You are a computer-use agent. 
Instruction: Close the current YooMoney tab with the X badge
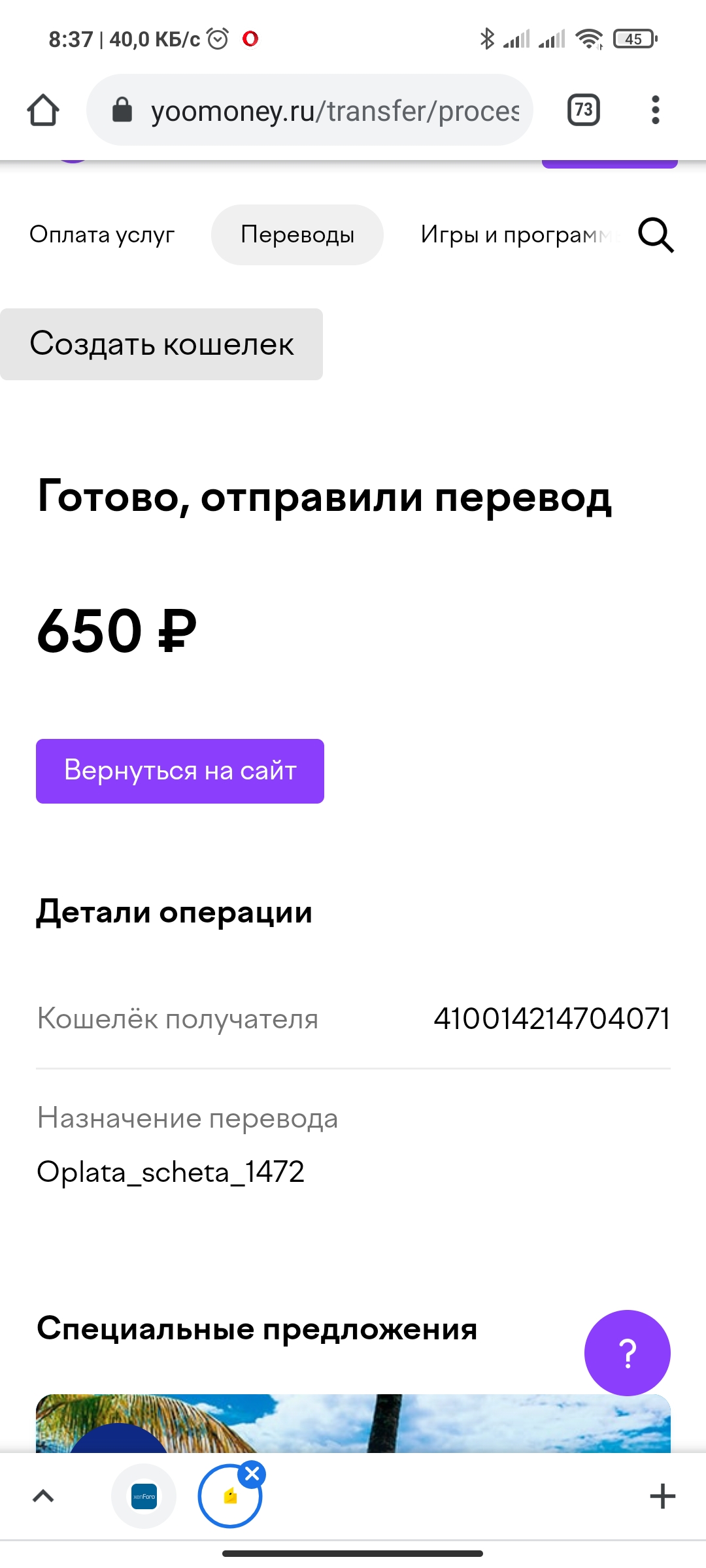(x=252, y=1474)
